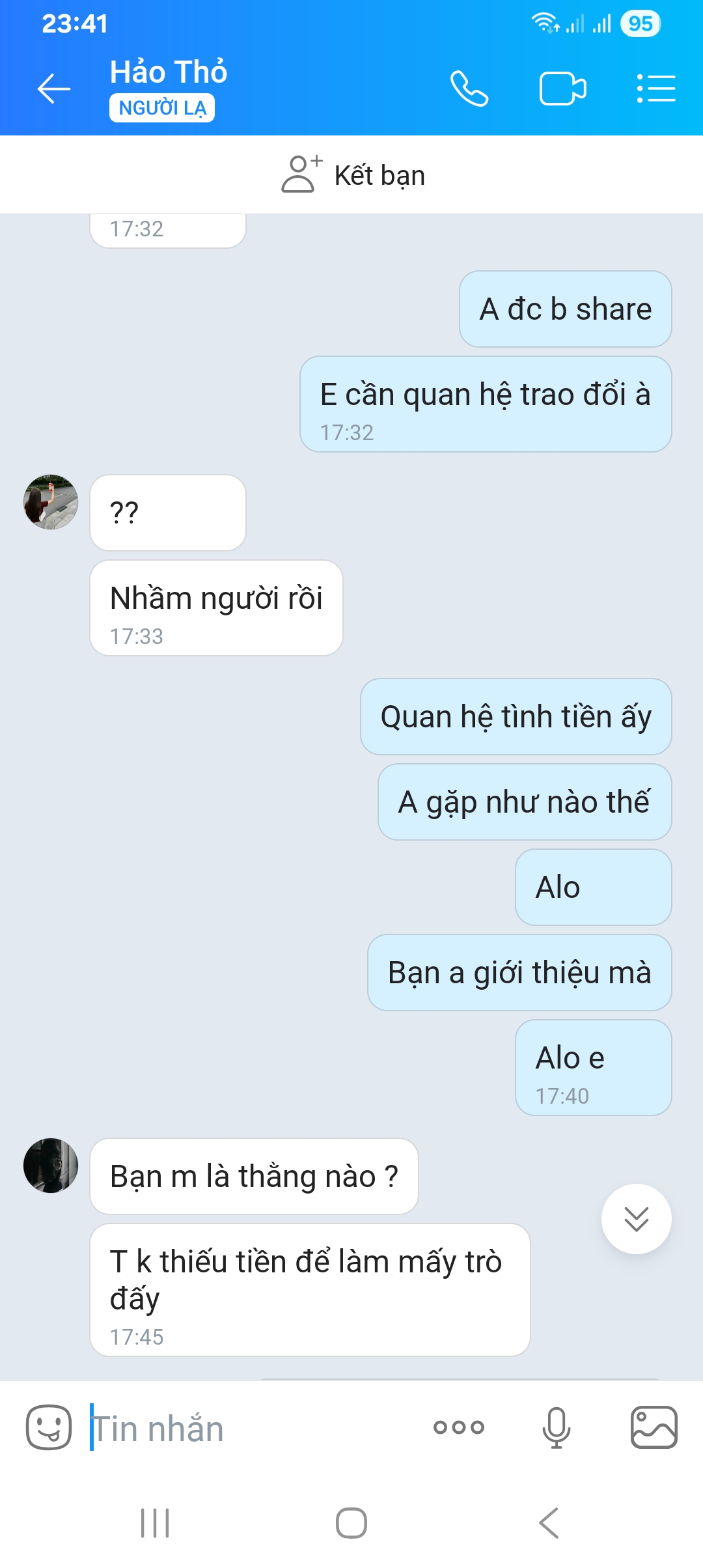
Task: Open the chat options menu
Action: 655,89
